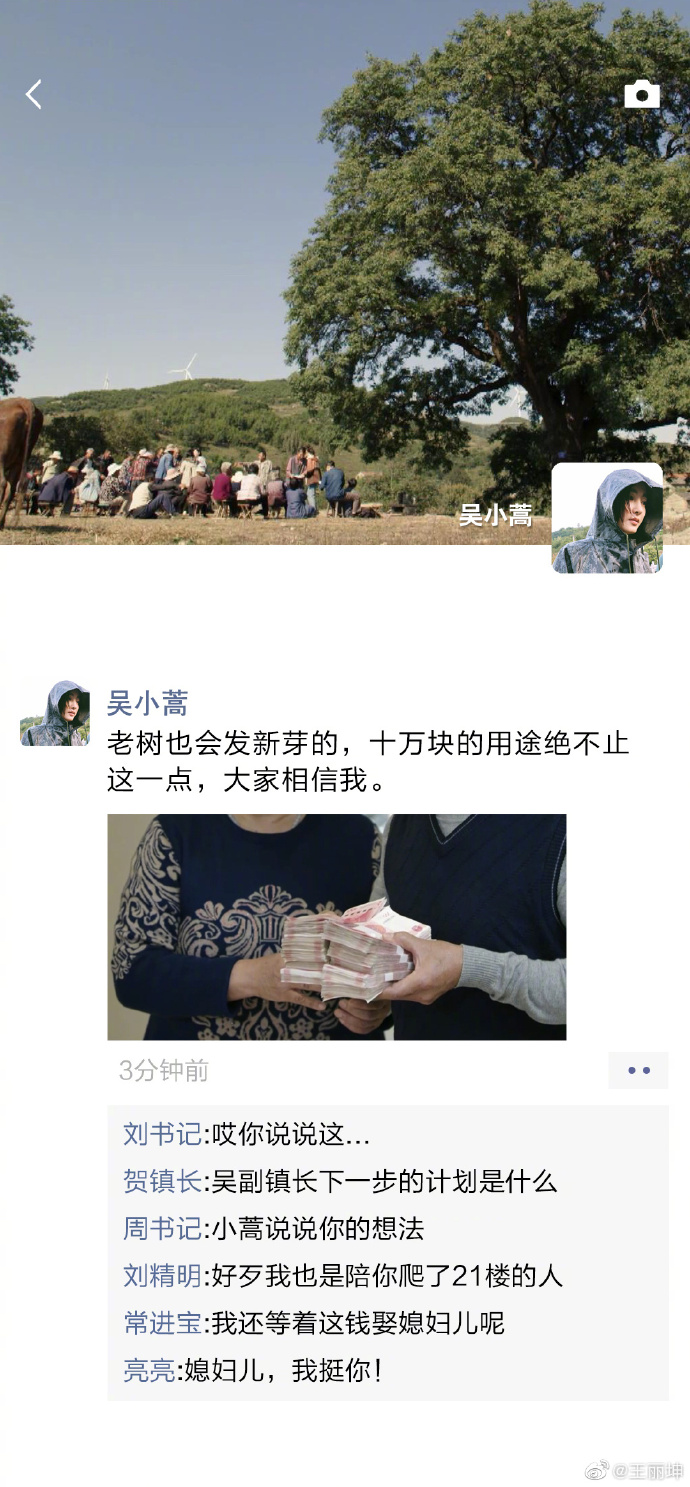The image size is (690, 1487).
Task: Open commenter 周书记's profile
Action: point(162,1228)
